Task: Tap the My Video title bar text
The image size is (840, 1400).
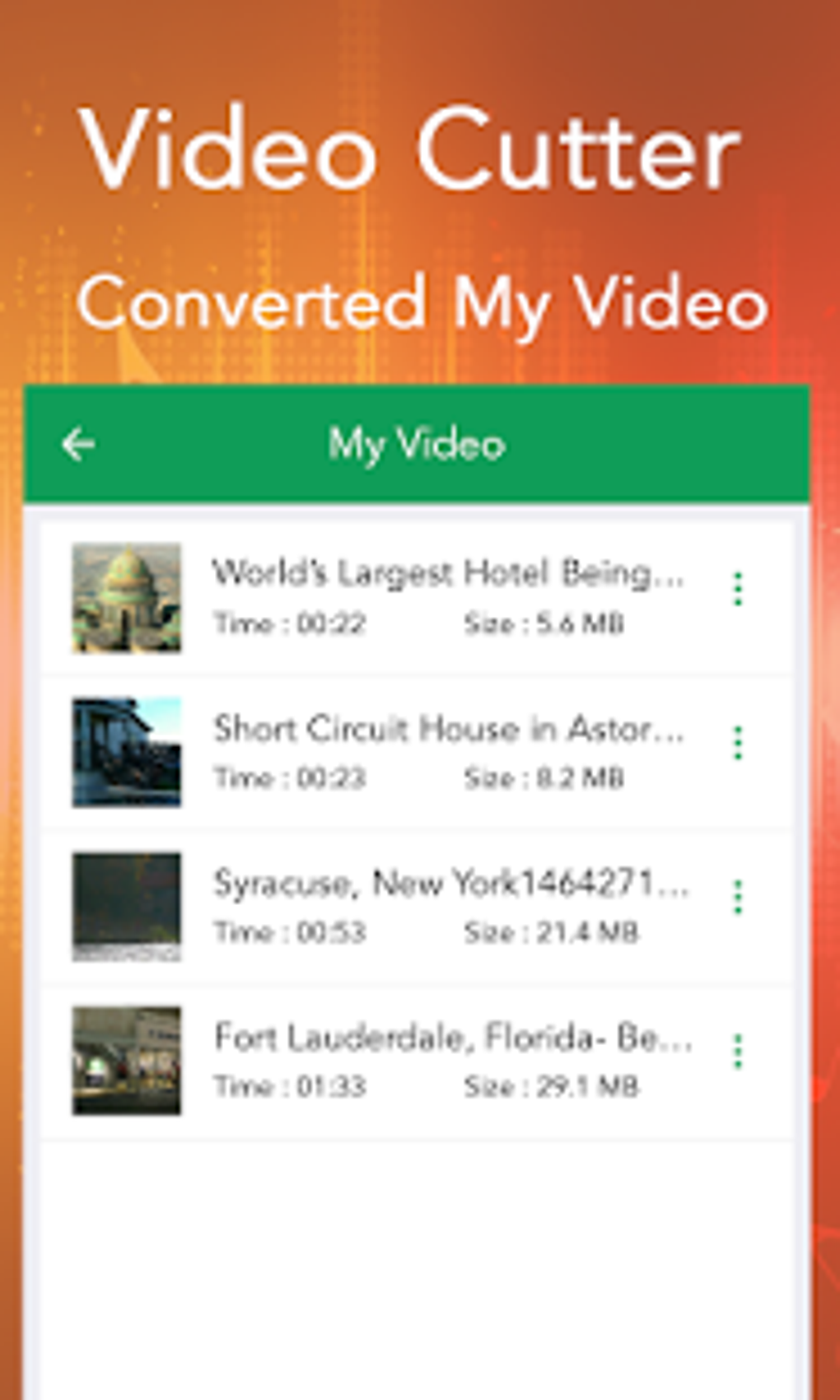Action: [417, 444]
